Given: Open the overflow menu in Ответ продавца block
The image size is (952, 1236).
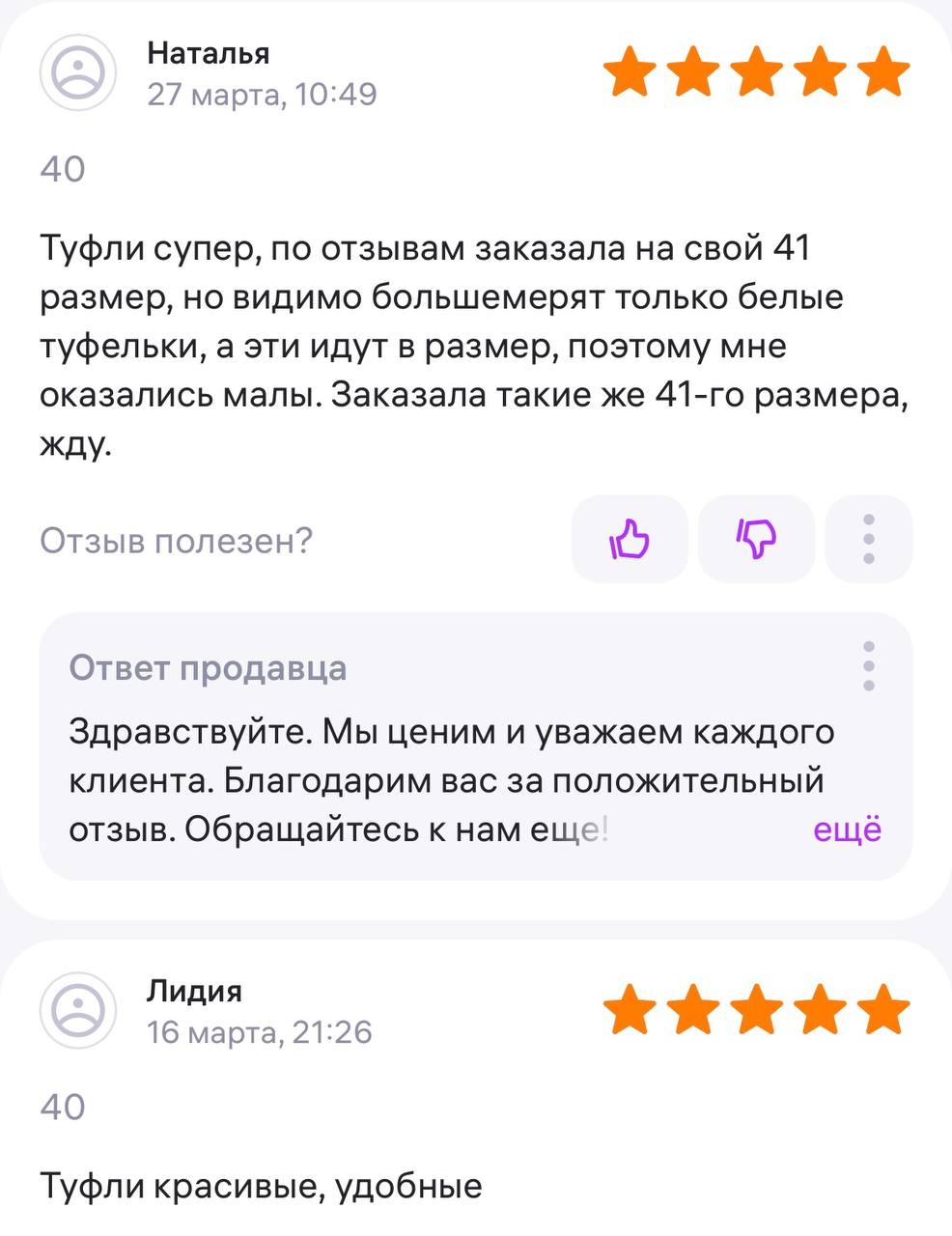Looking at the screenshot, I should point(868,665).
